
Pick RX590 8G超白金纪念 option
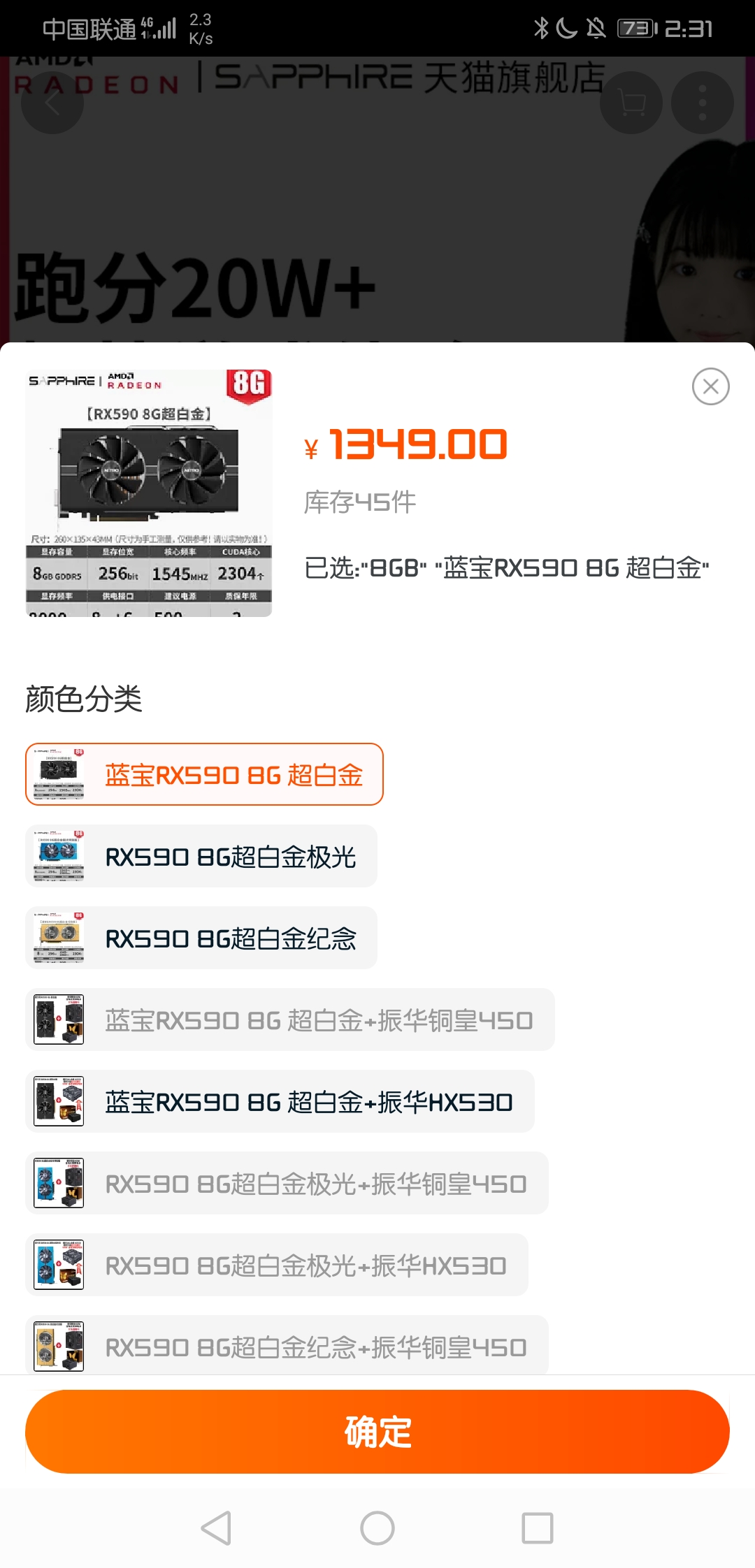[x=201, y=938]
